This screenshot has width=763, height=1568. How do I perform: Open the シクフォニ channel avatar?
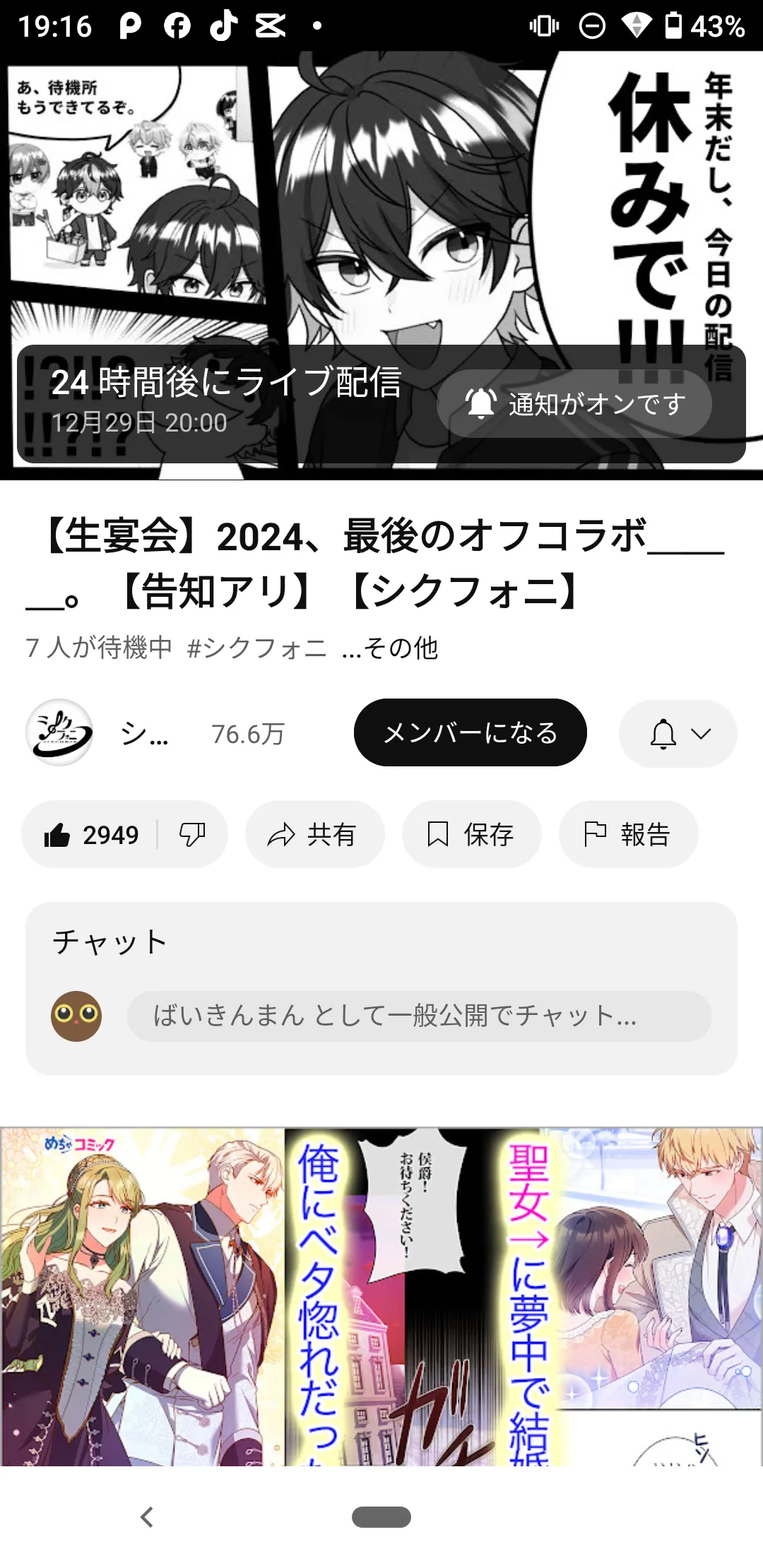tap(59, 733)
